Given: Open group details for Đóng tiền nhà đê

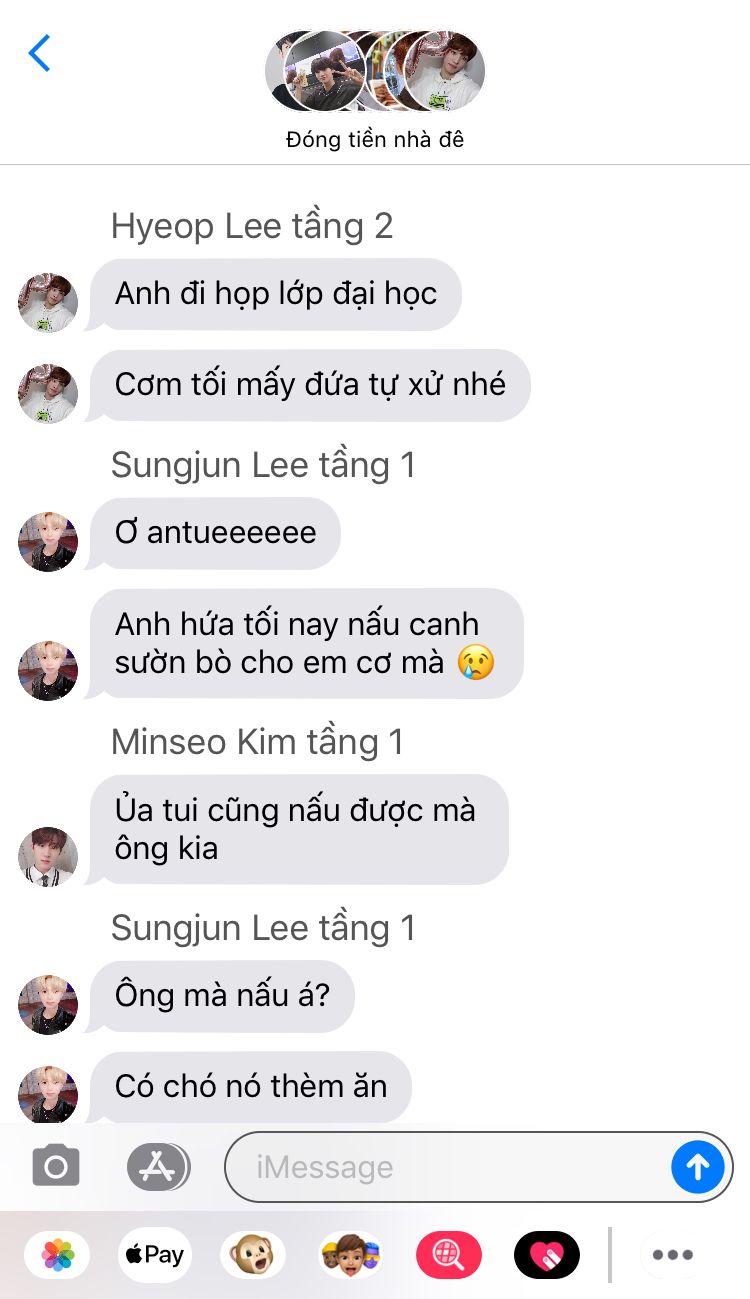Looking at the screenshot, I should tap(375, 90).
